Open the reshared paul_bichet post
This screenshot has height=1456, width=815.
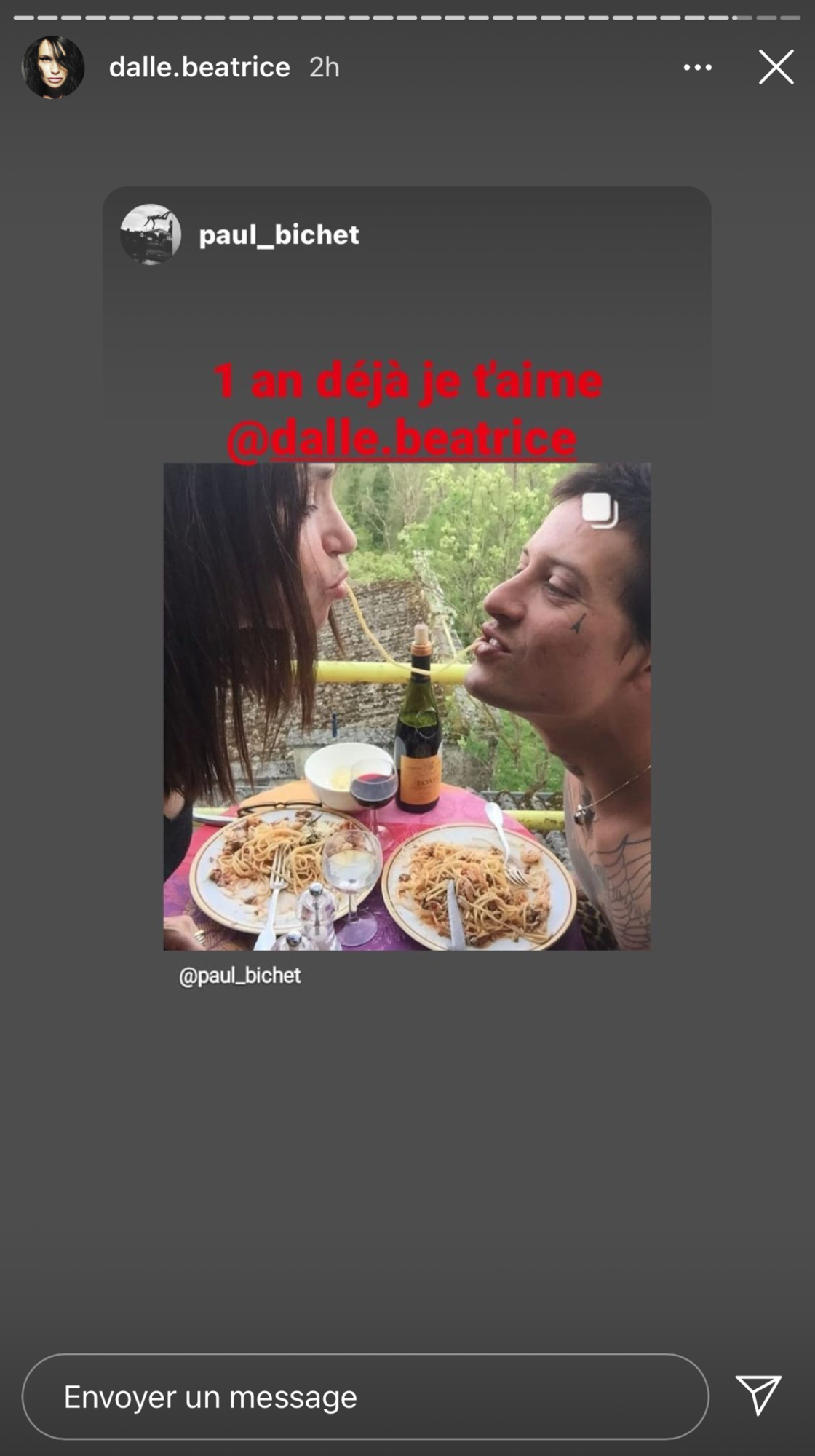tap(407, 706)
